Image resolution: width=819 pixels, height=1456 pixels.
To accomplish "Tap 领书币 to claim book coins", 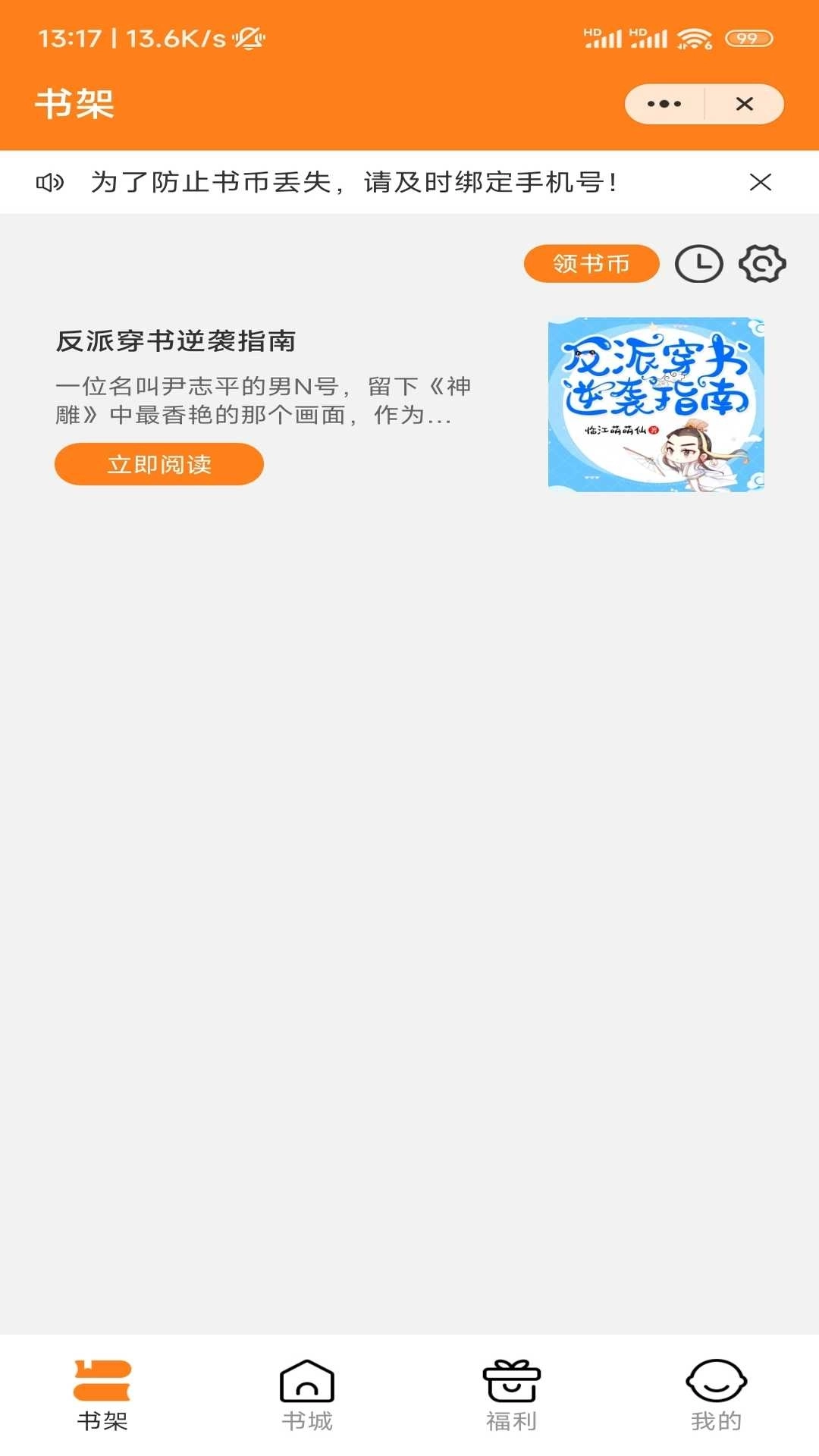I will [x=591, y=263].
